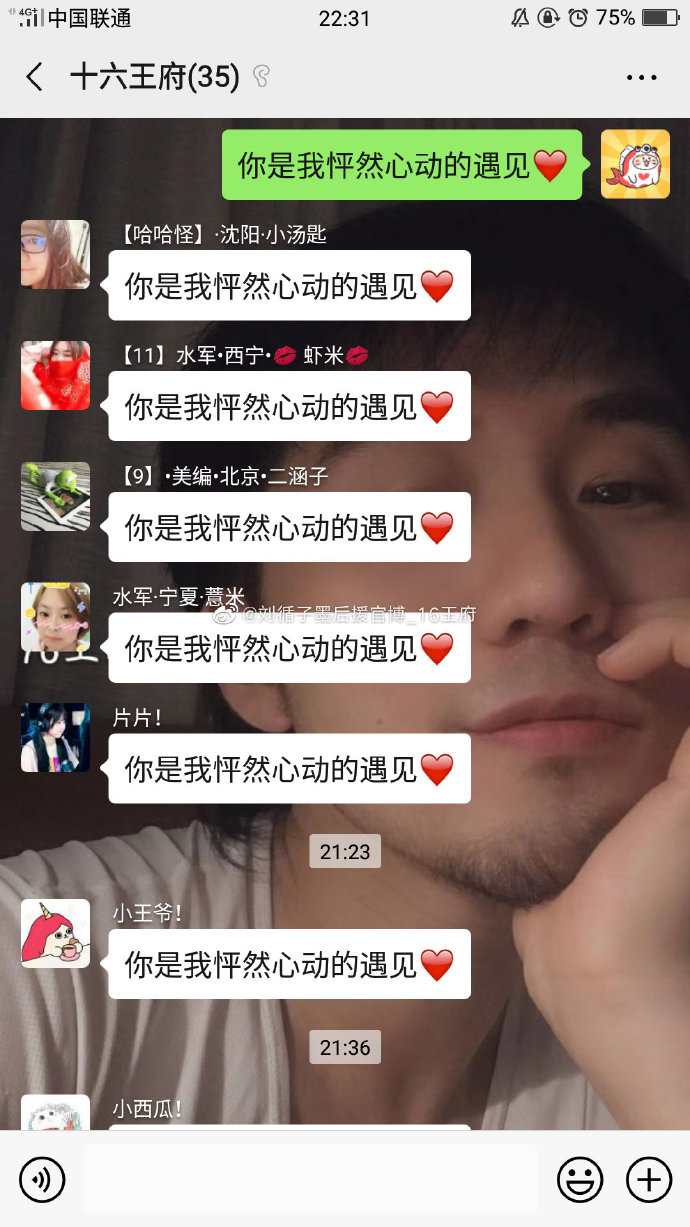Open avatar of 【9】·美编·北京·二涵子
Viewport: 690px width, 1227px height.
(55, 496)
